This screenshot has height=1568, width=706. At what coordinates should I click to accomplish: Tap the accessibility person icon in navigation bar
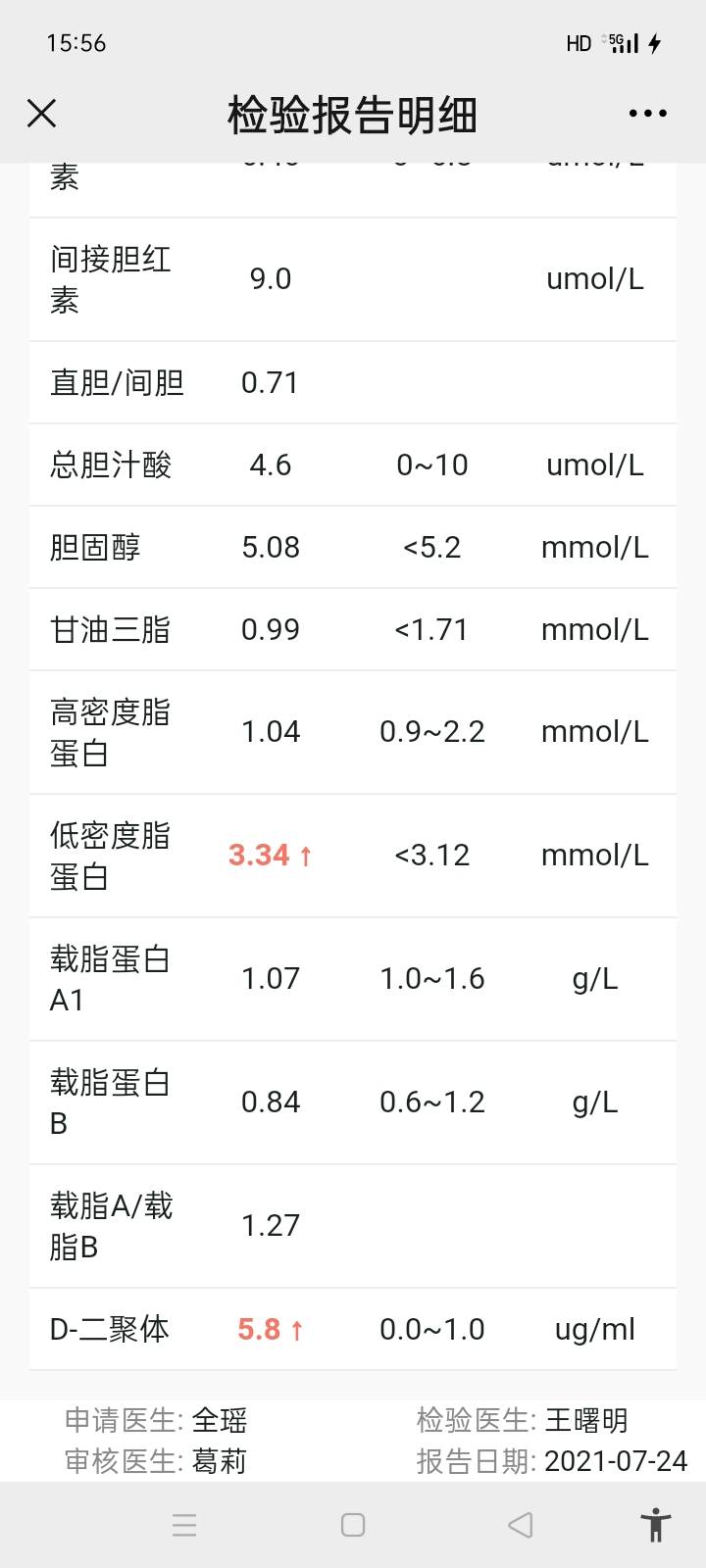pyautogui.click(x=655, y=1525)
